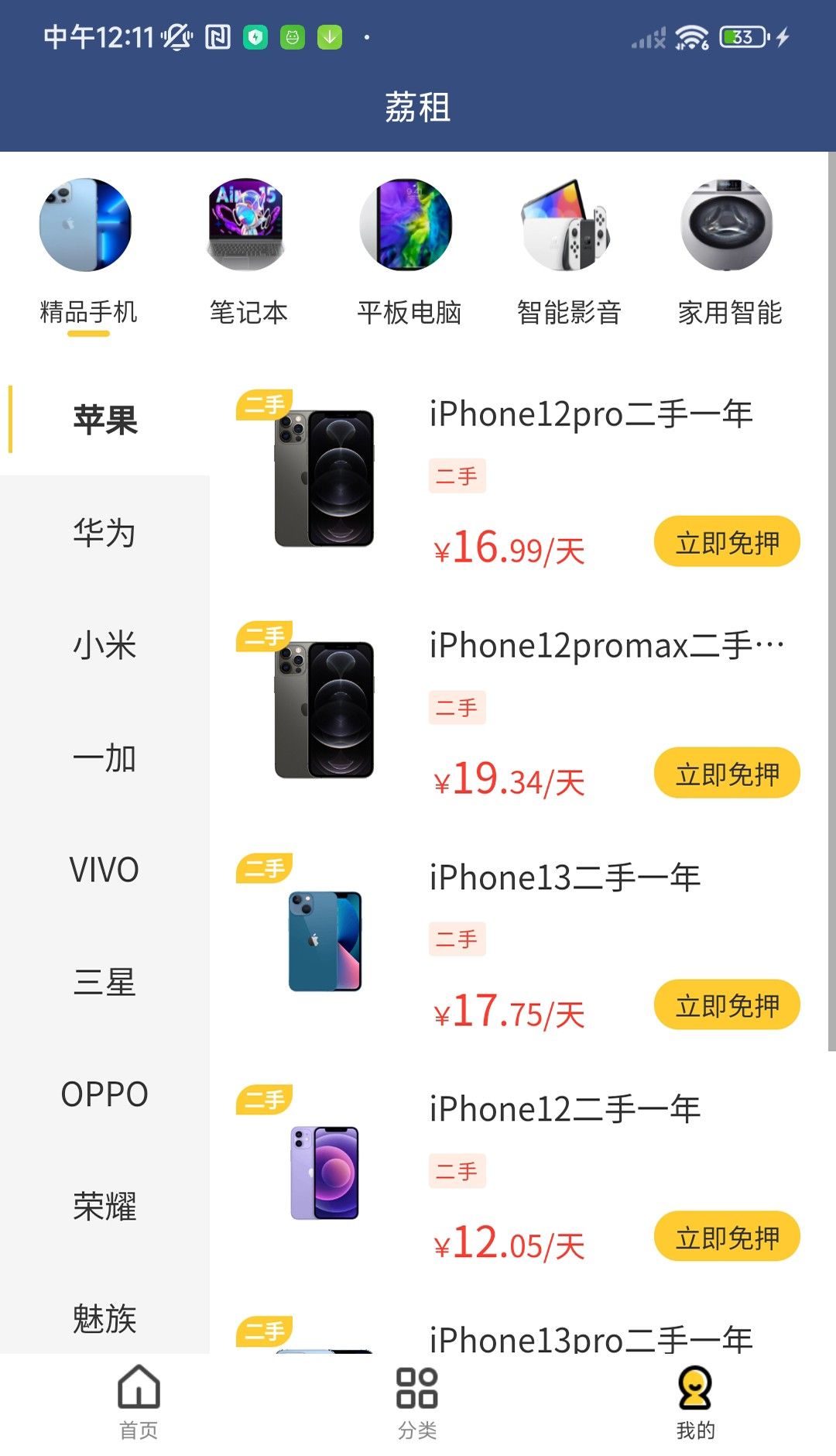Choose the 华为 brand

[x=104, y=533]
